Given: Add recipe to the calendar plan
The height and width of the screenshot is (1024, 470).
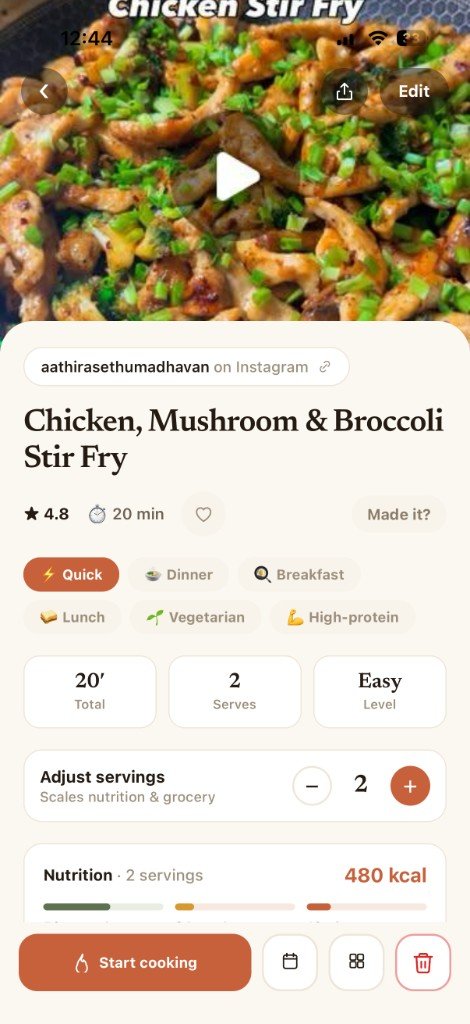Looking at the screenshot, I should [290, 962].
